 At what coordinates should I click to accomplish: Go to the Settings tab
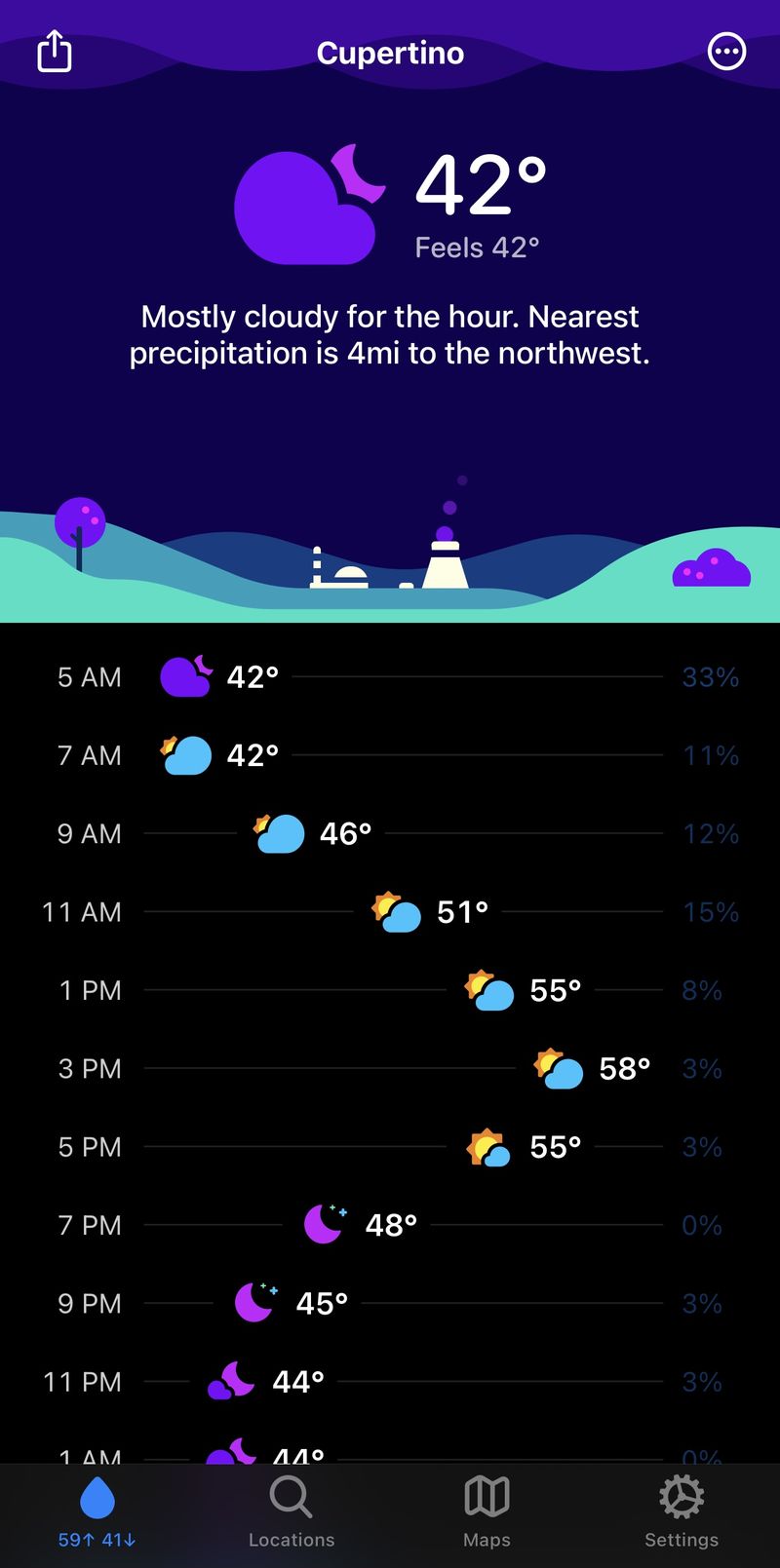click(x=682, y=1512)
